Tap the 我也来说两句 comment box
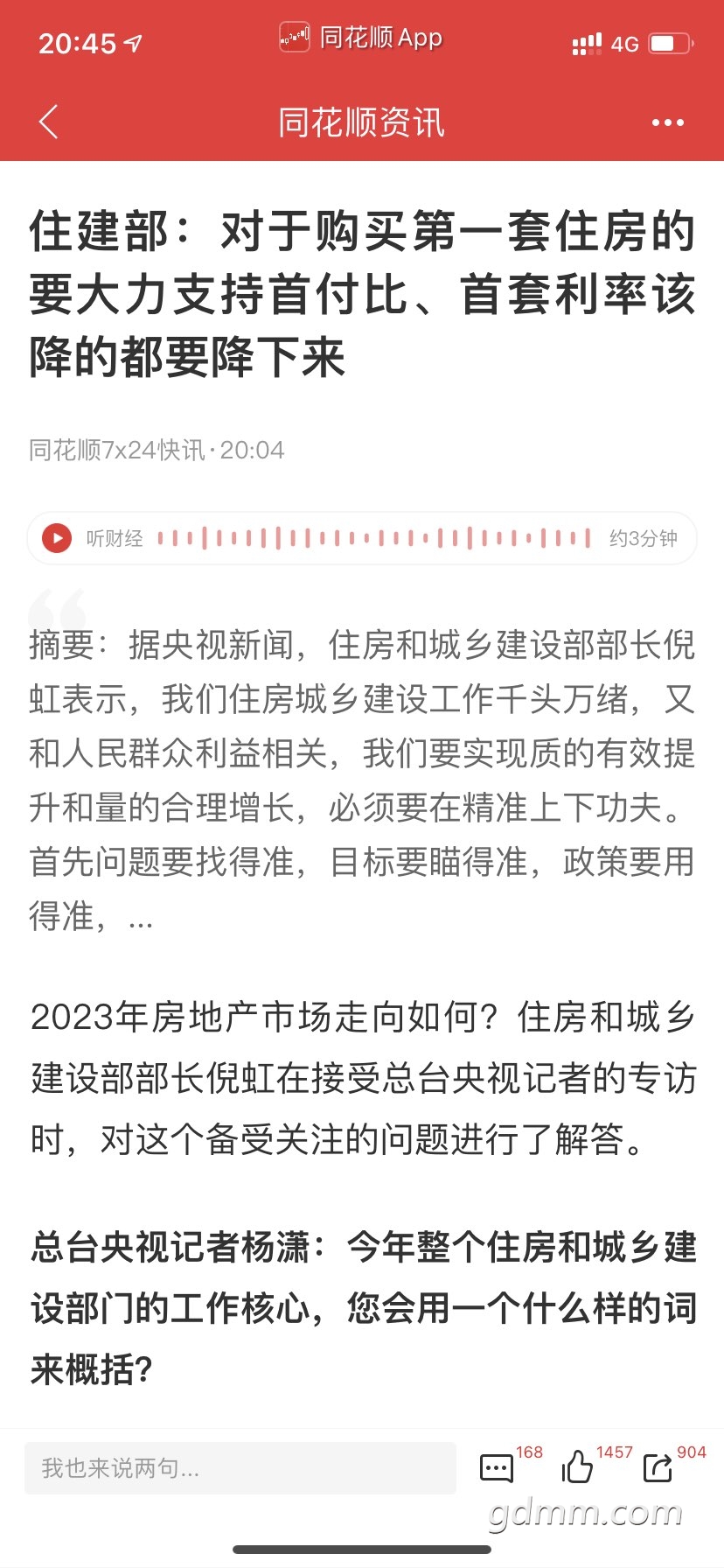724x1568 pixels. (x=240, y=1467)
